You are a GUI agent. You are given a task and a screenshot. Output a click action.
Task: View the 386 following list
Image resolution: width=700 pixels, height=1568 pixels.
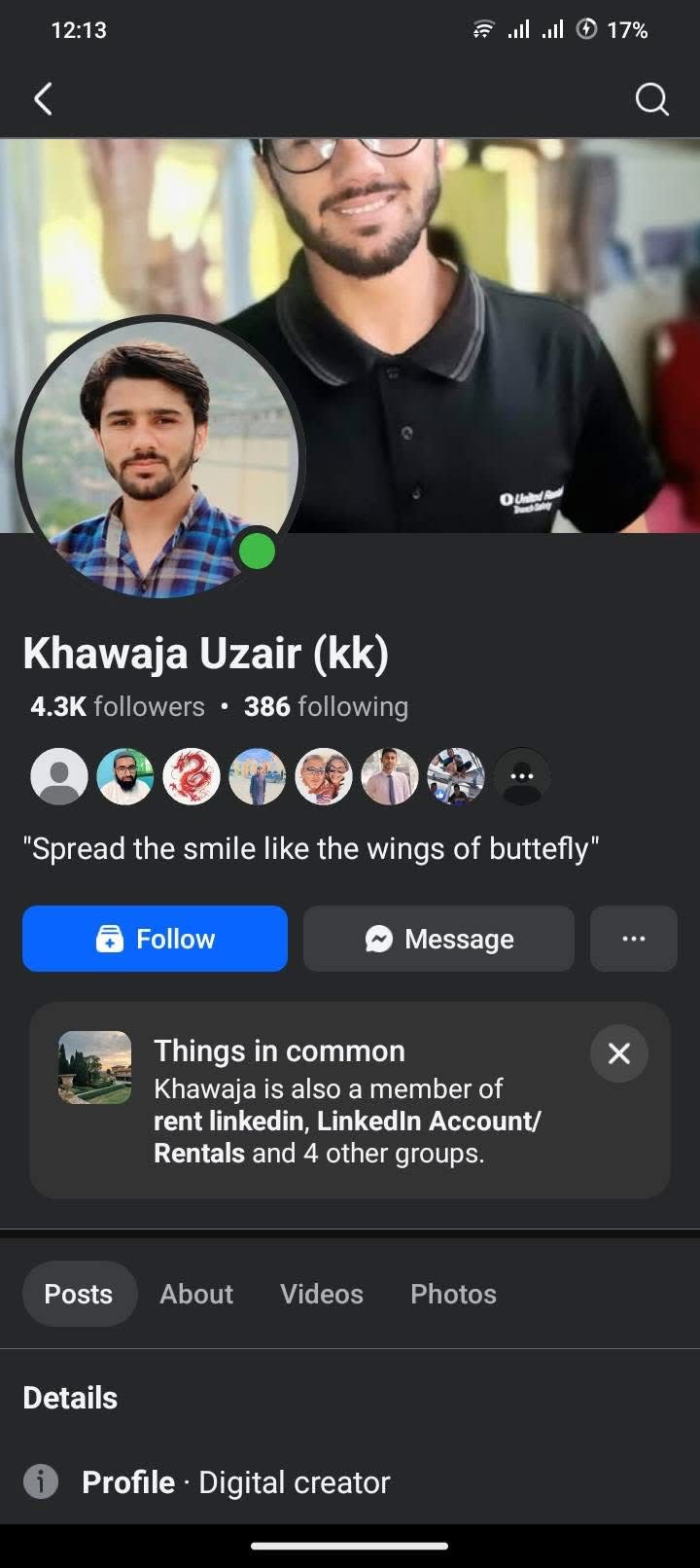coord(326,706)
